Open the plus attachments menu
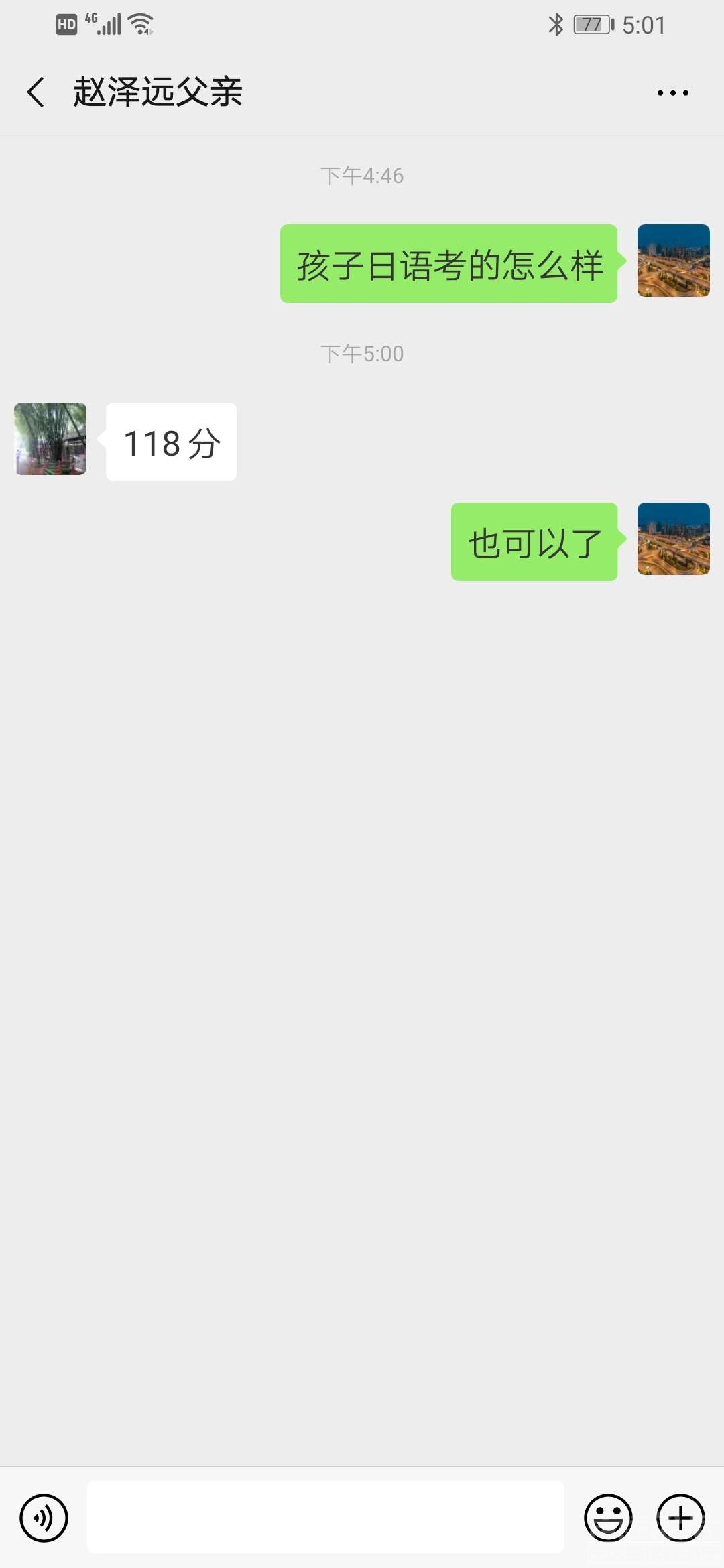Screen dimensions: 724x1568 680,1518
